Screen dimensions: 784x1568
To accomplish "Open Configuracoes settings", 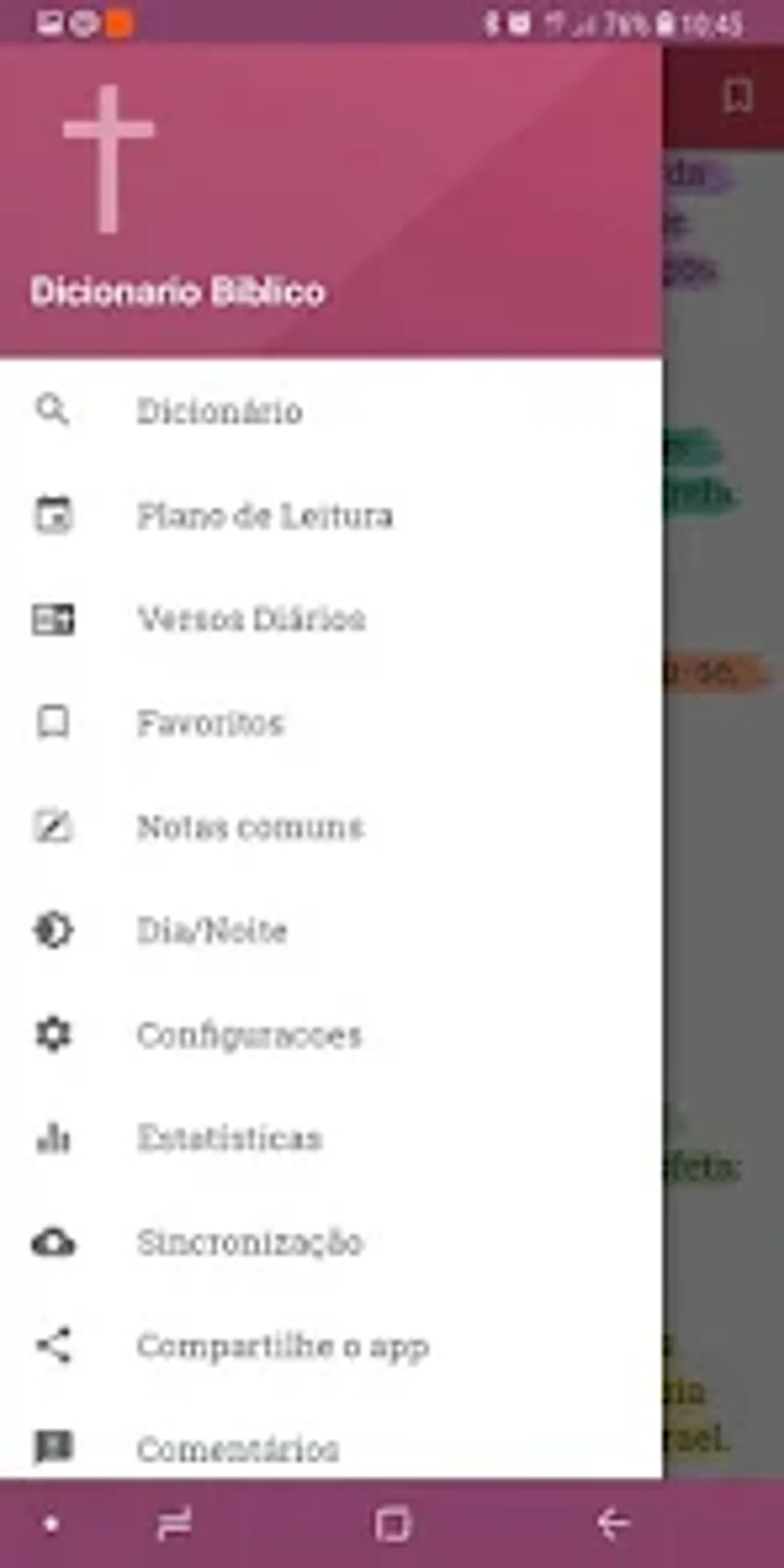I will click(x=248, y=1035).
